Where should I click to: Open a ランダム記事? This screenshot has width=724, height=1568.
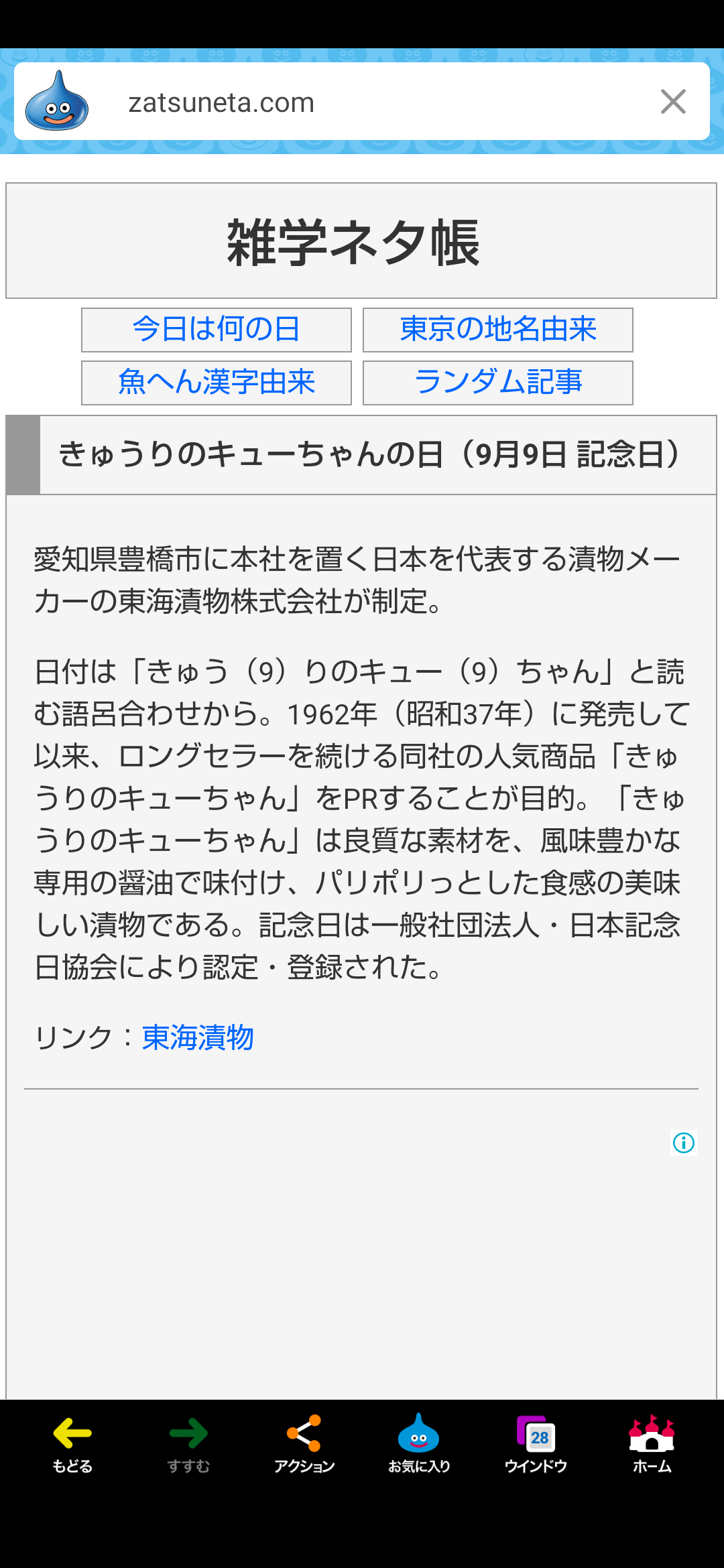498,383
